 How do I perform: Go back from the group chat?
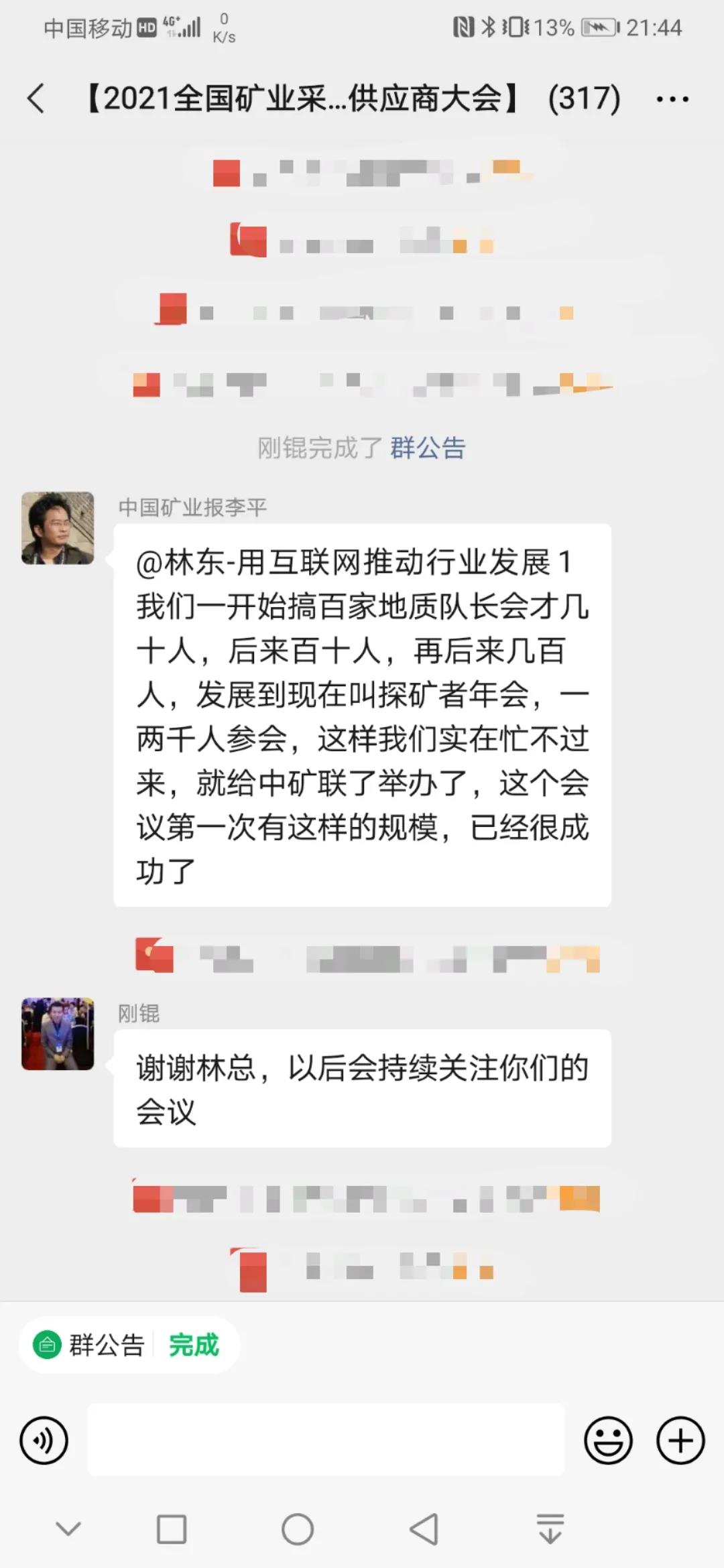[36, 99]
